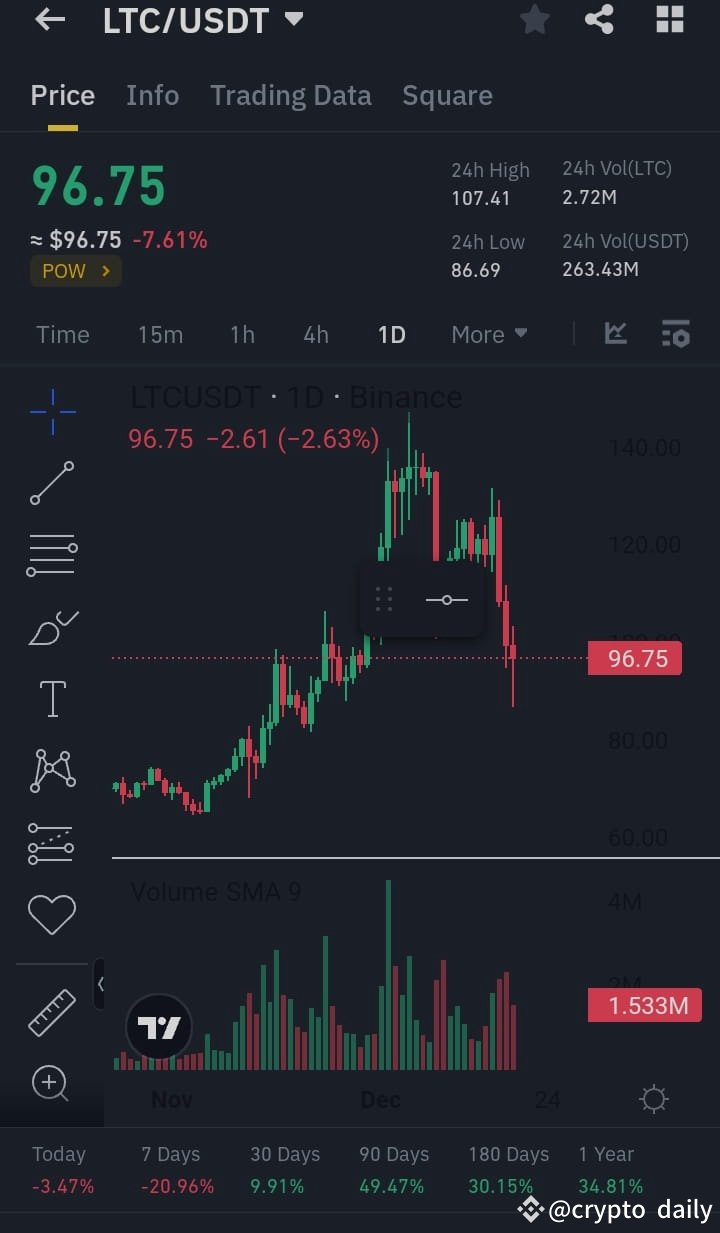Click the TradingView logo watermark
The width and height of the screenshot is (720, 1233).
(x=158, y=1027)
